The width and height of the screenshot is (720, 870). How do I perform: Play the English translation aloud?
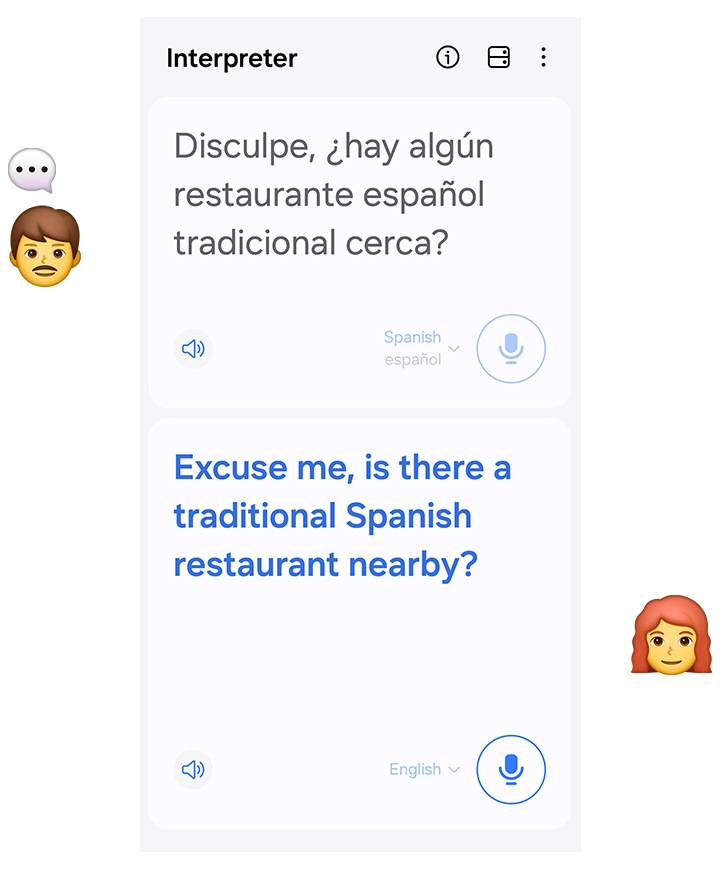coord(193,769)
